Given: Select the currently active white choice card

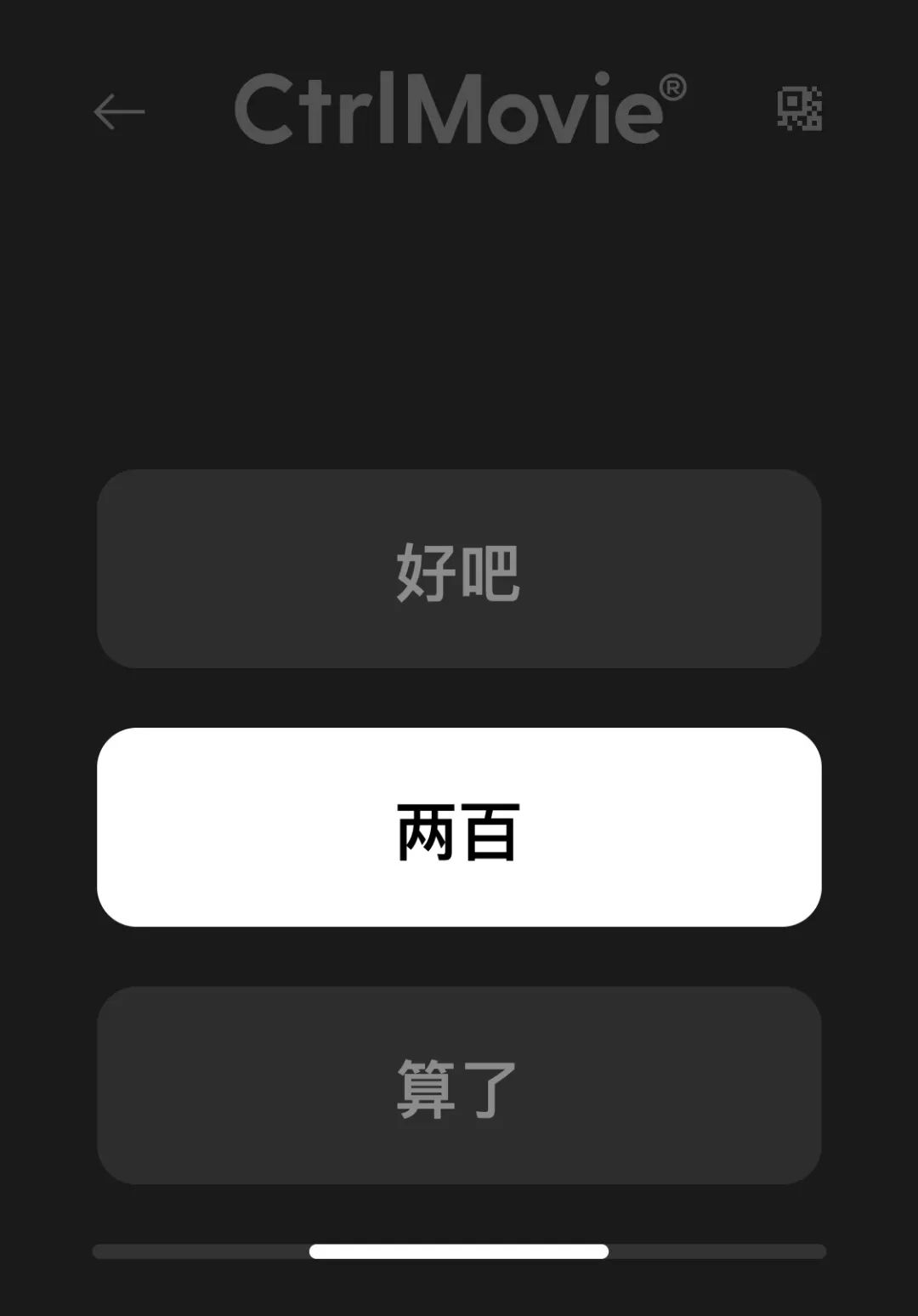Looking at the screenshot, I should (459, 826).
